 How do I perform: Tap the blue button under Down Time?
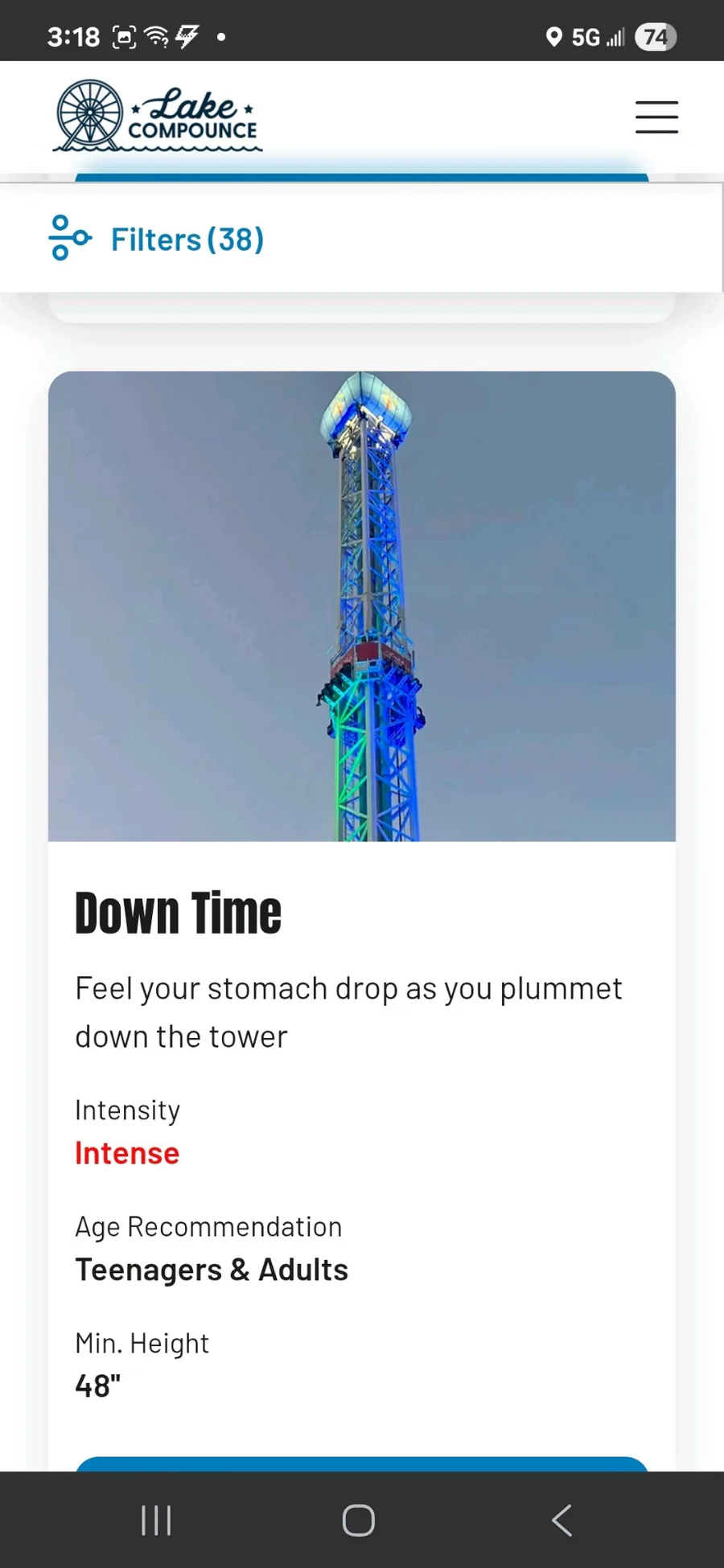click(x=362, y=1463)
